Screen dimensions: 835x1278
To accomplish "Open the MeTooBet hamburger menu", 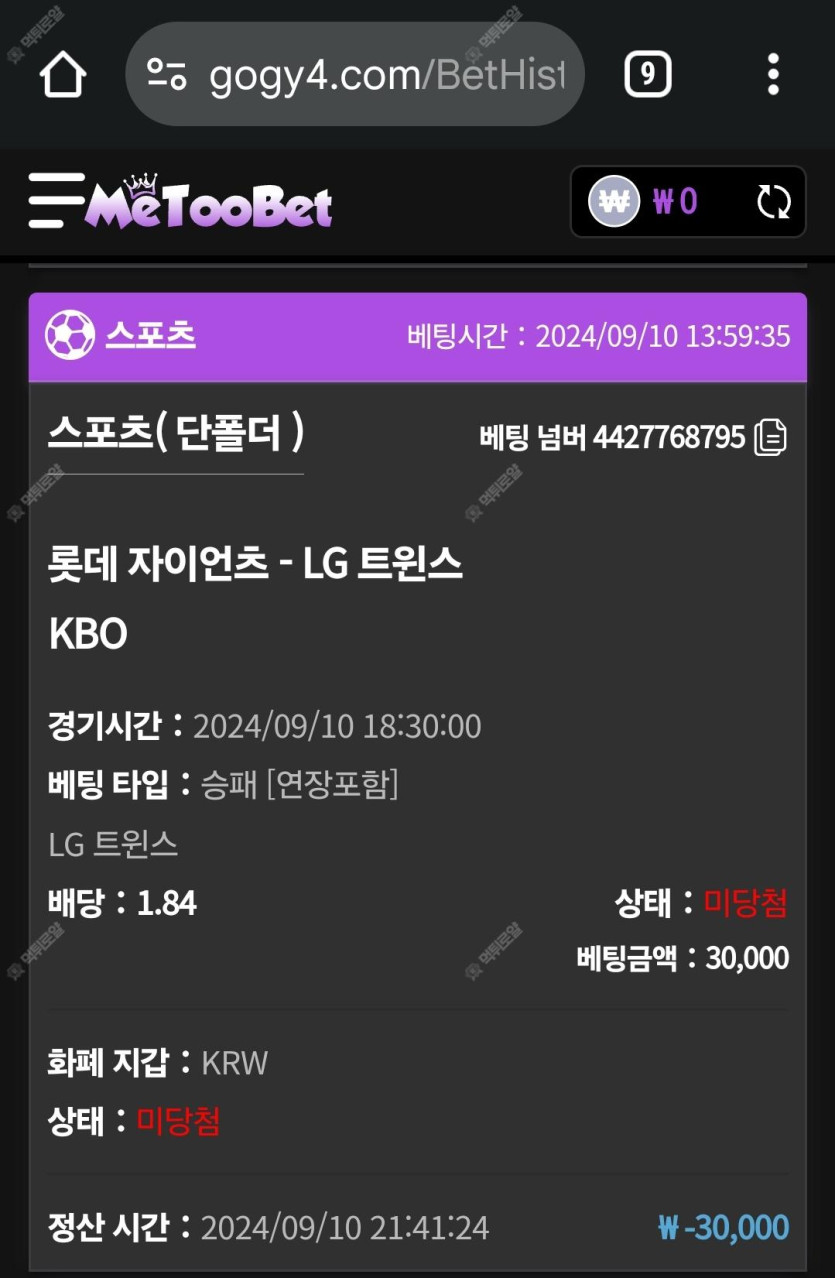I will [55, 200].
